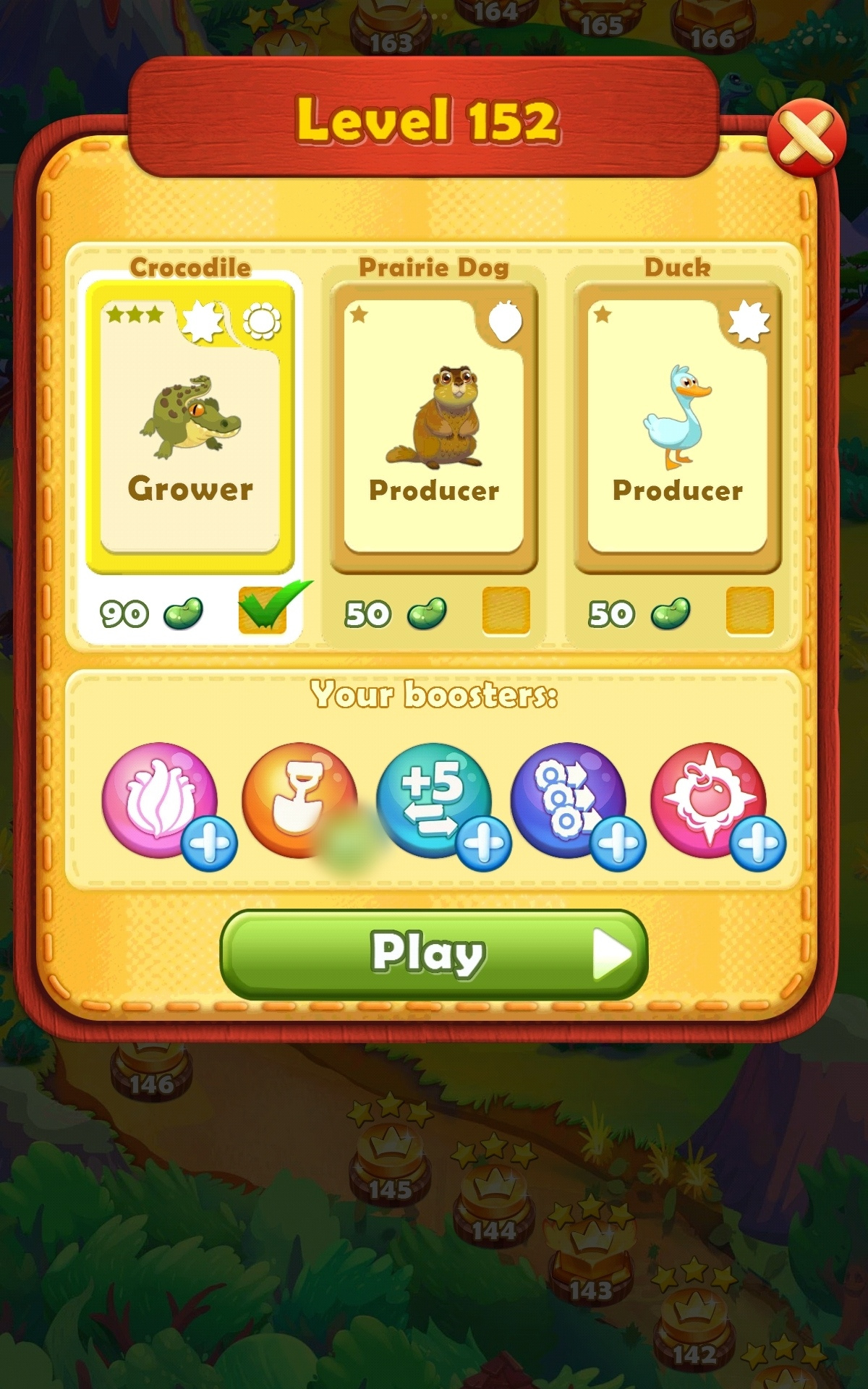Add the pink onion booster
868x1389 pixels.
tap(208, 844)
